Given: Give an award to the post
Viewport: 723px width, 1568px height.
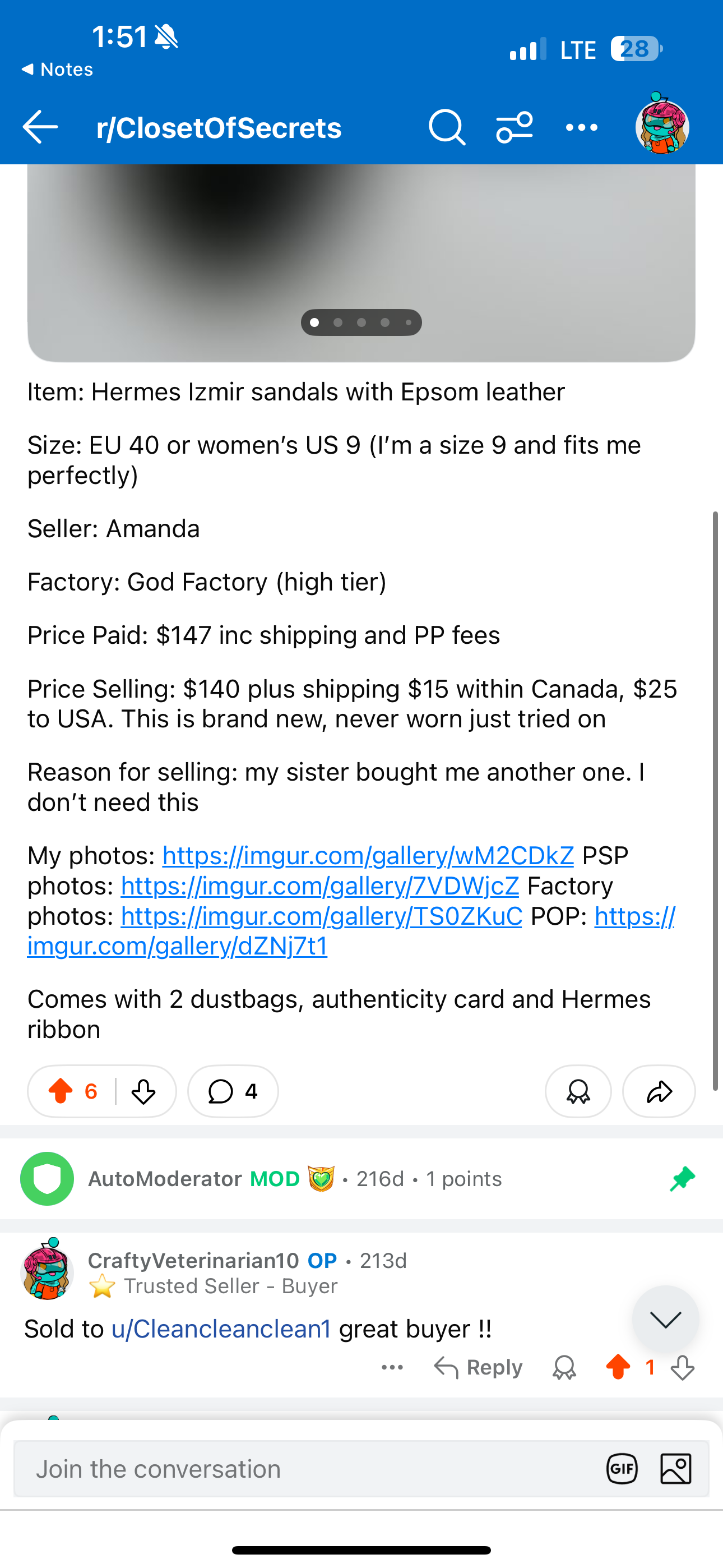Looking at the screenshot, I should 578,1091.
